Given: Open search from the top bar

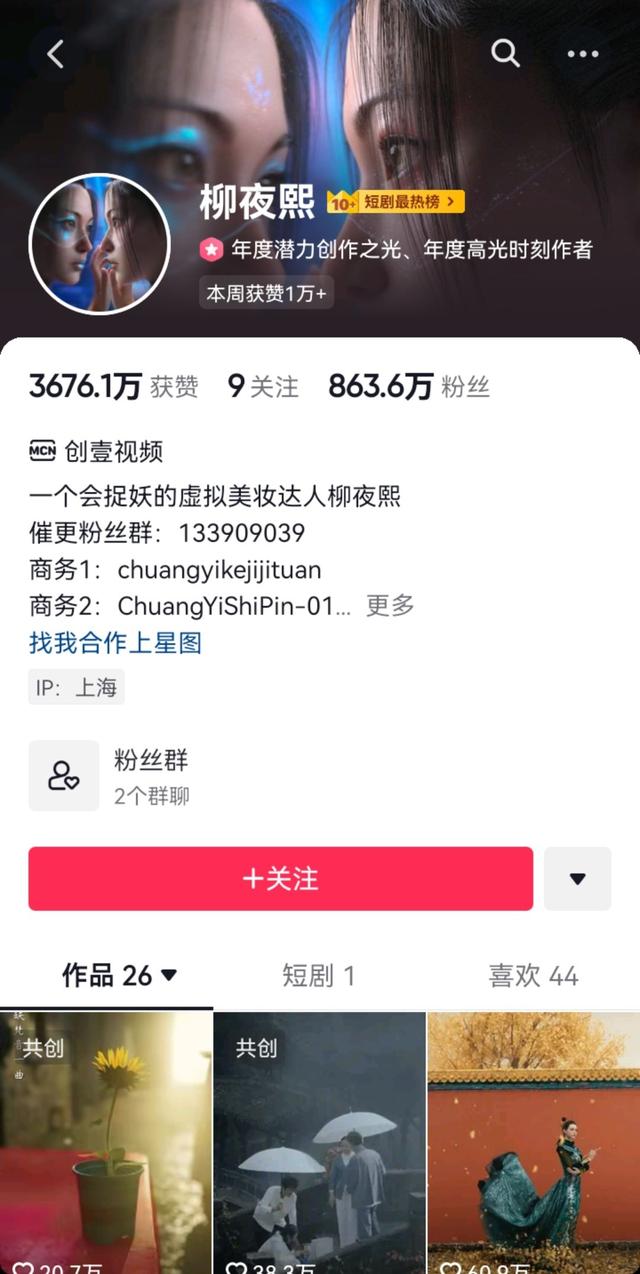Looking at the screenshot, I should pyautogui.click(x=505, y=54).
